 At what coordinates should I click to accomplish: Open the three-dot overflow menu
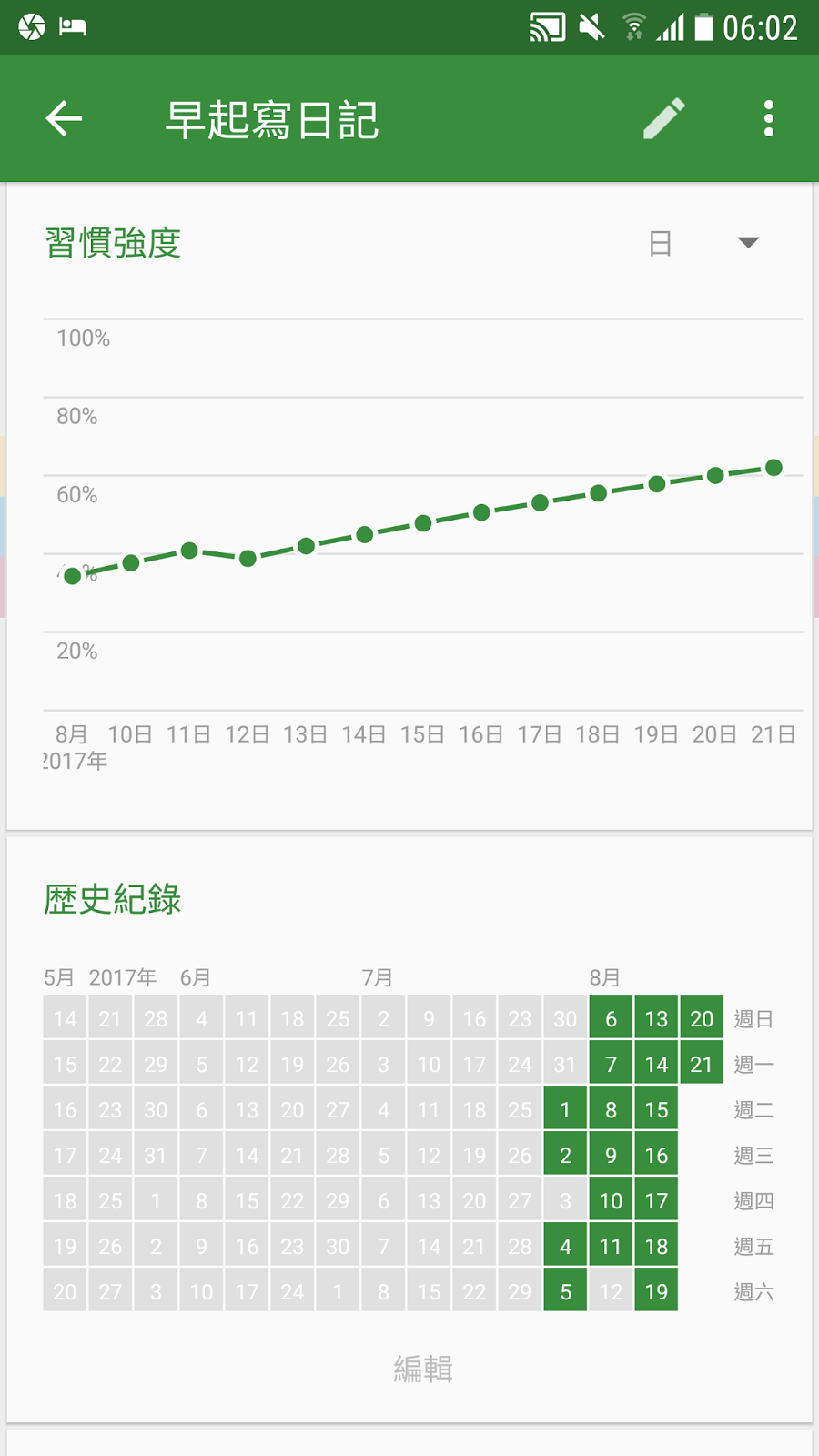[x=769, y=118]
